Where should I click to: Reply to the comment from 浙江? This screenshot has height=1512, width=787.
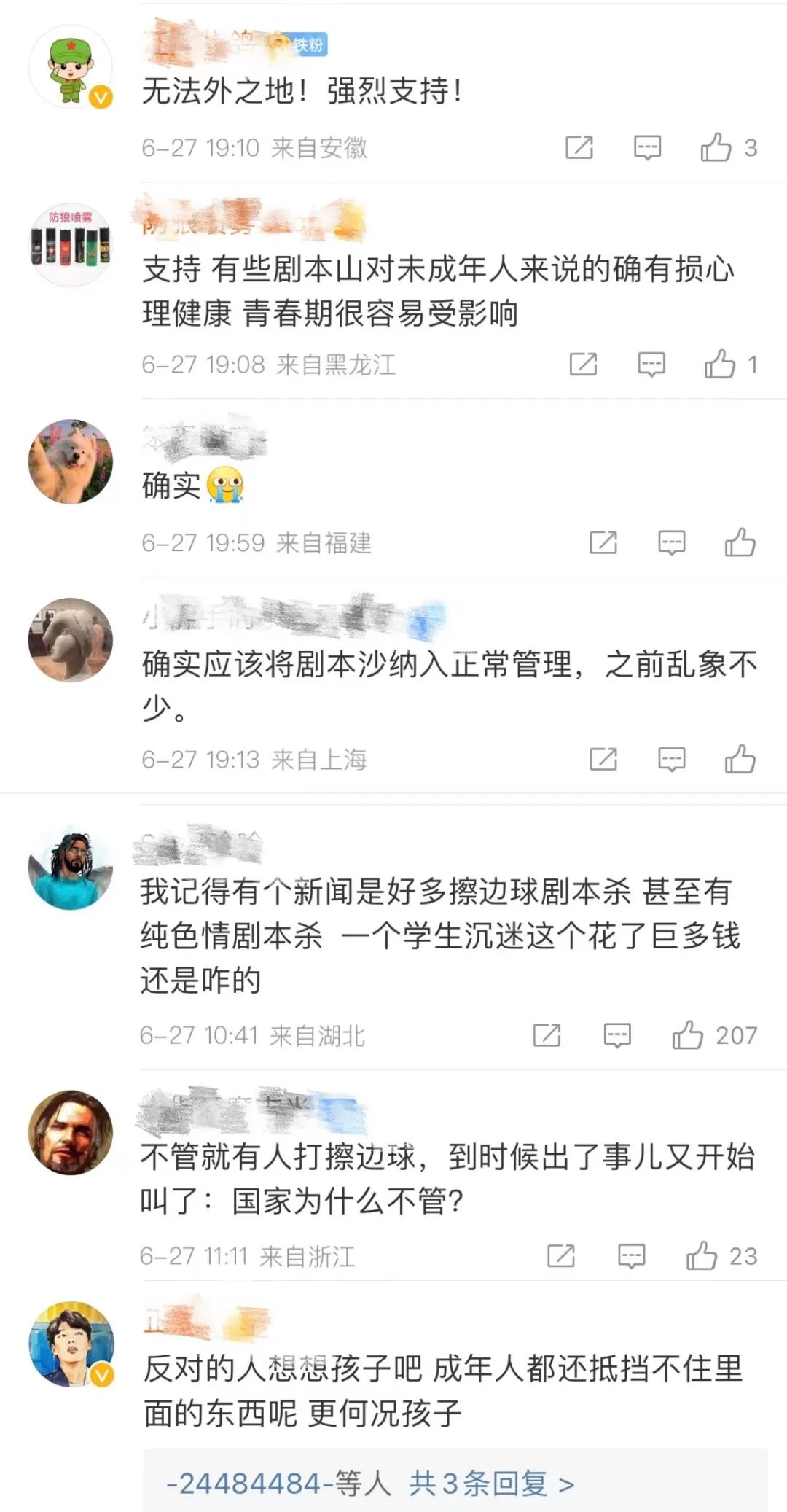tap(631, 1256)
